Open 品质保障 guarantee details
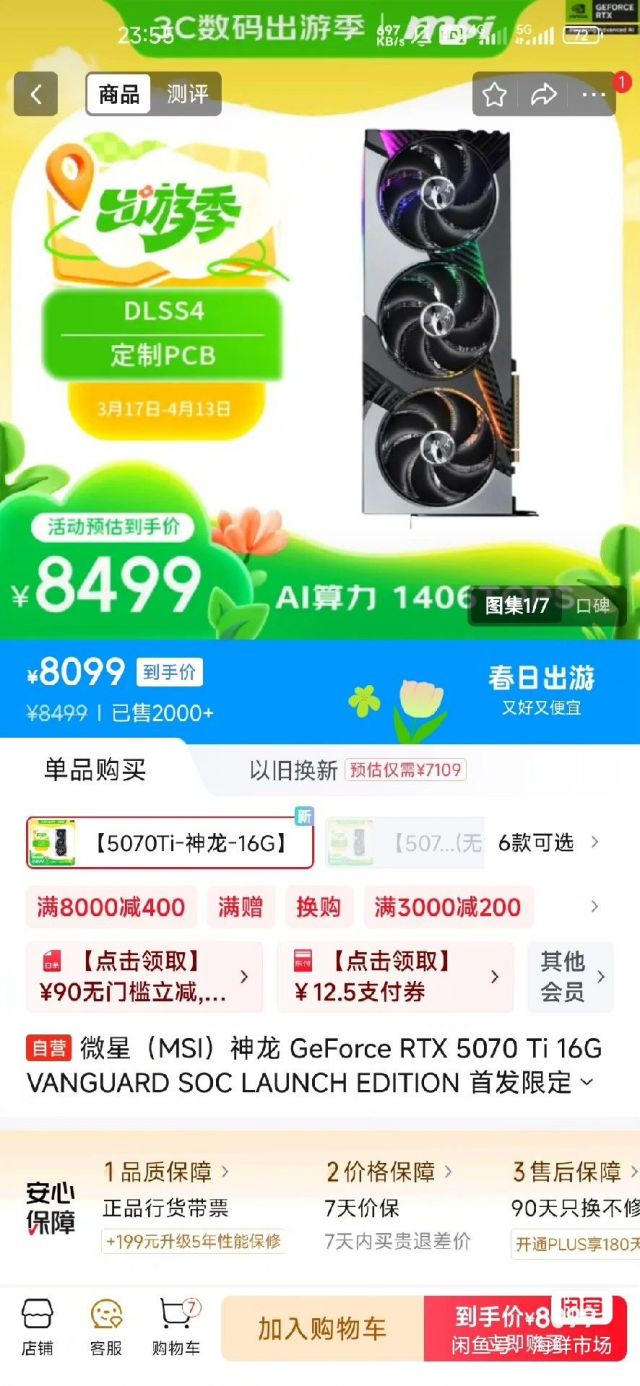The height and width of the screenshot is (1386, 640). [x=167, y=1171]
